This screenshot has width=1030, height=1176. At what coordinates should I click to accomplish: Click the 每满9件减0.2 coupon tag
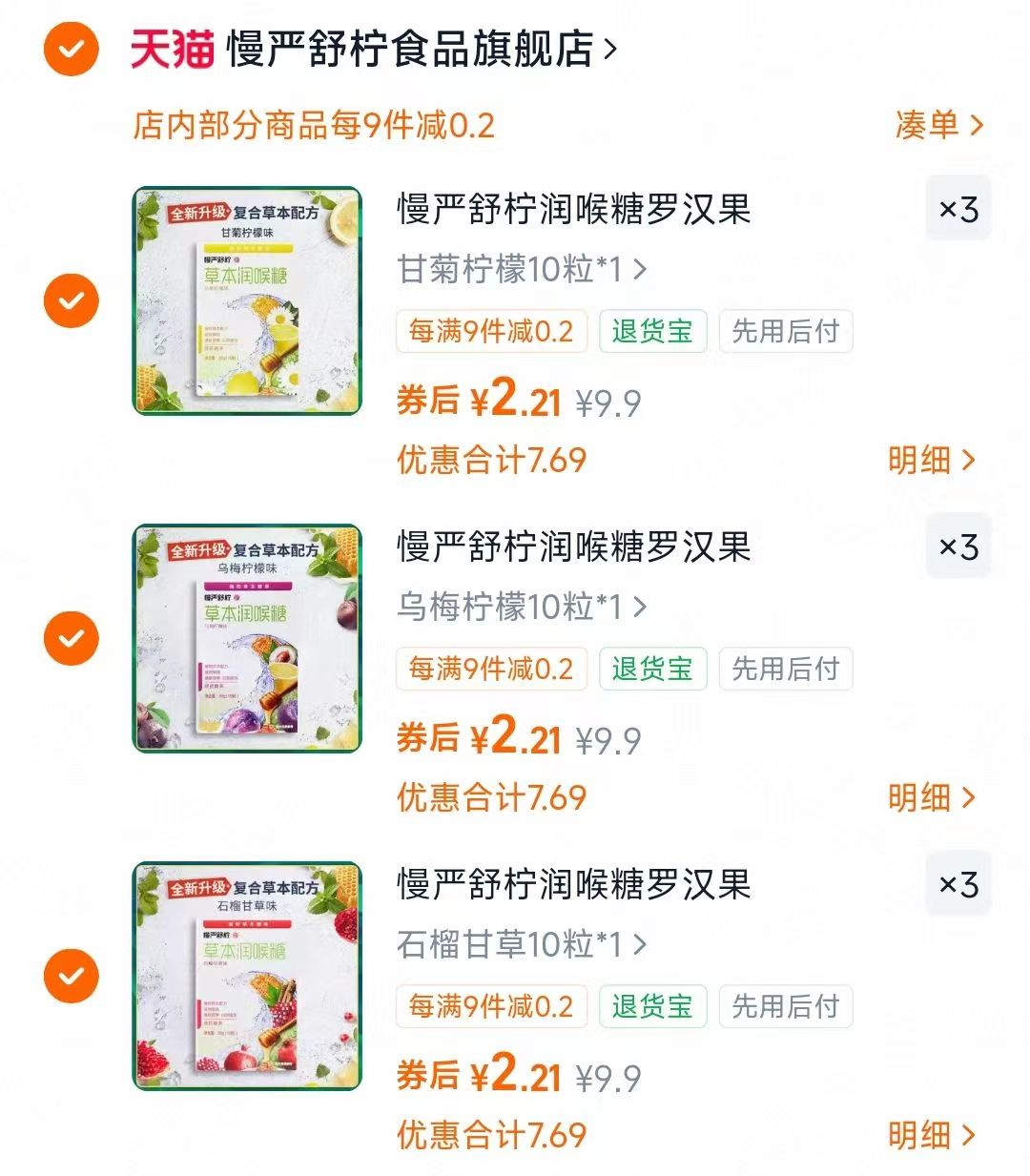pos(492,332)
